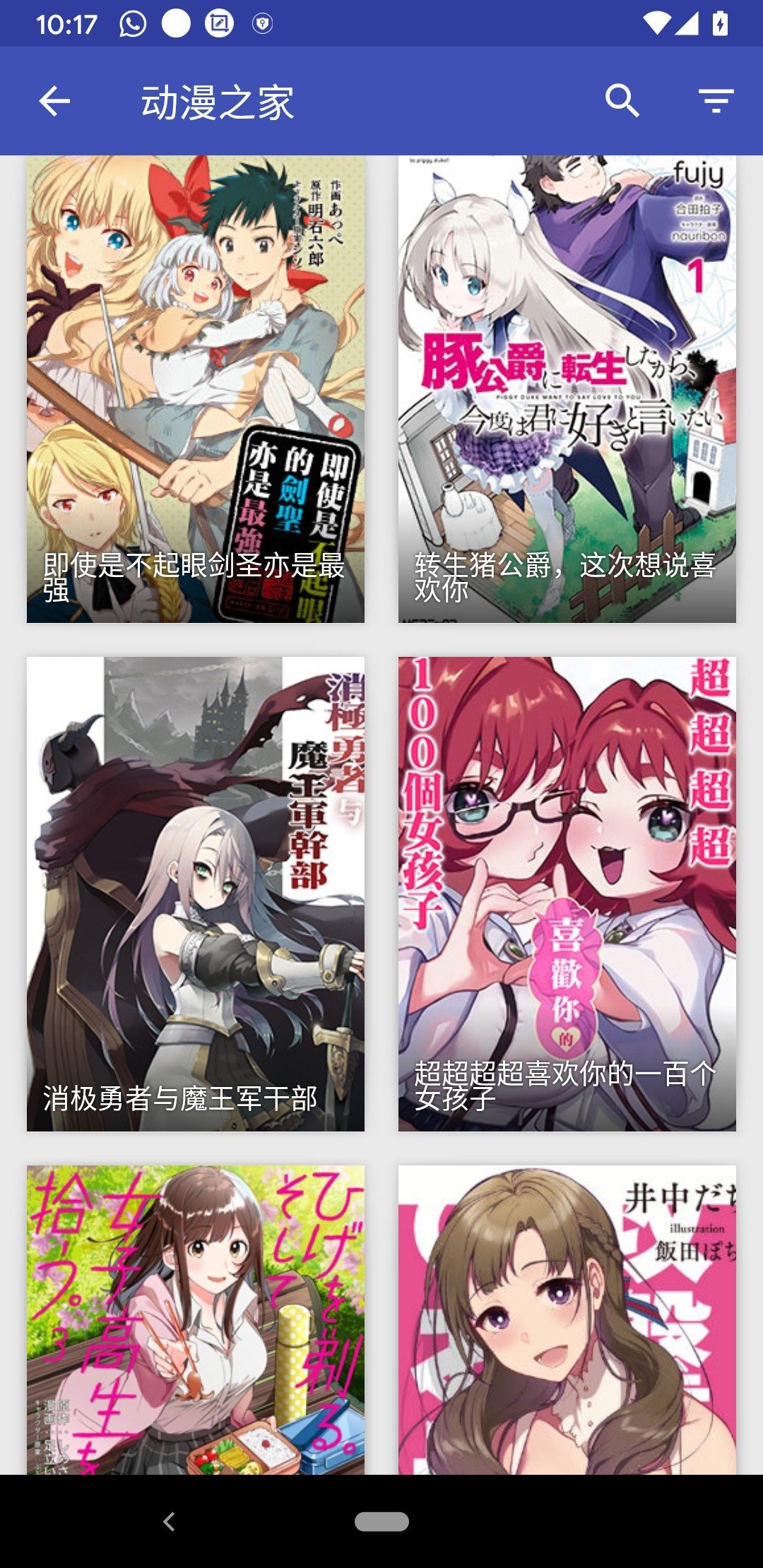Open manga 转生猪公爵，这次想说喜欢你
This screenshot has width=763, height=1568.
point(567,389)
